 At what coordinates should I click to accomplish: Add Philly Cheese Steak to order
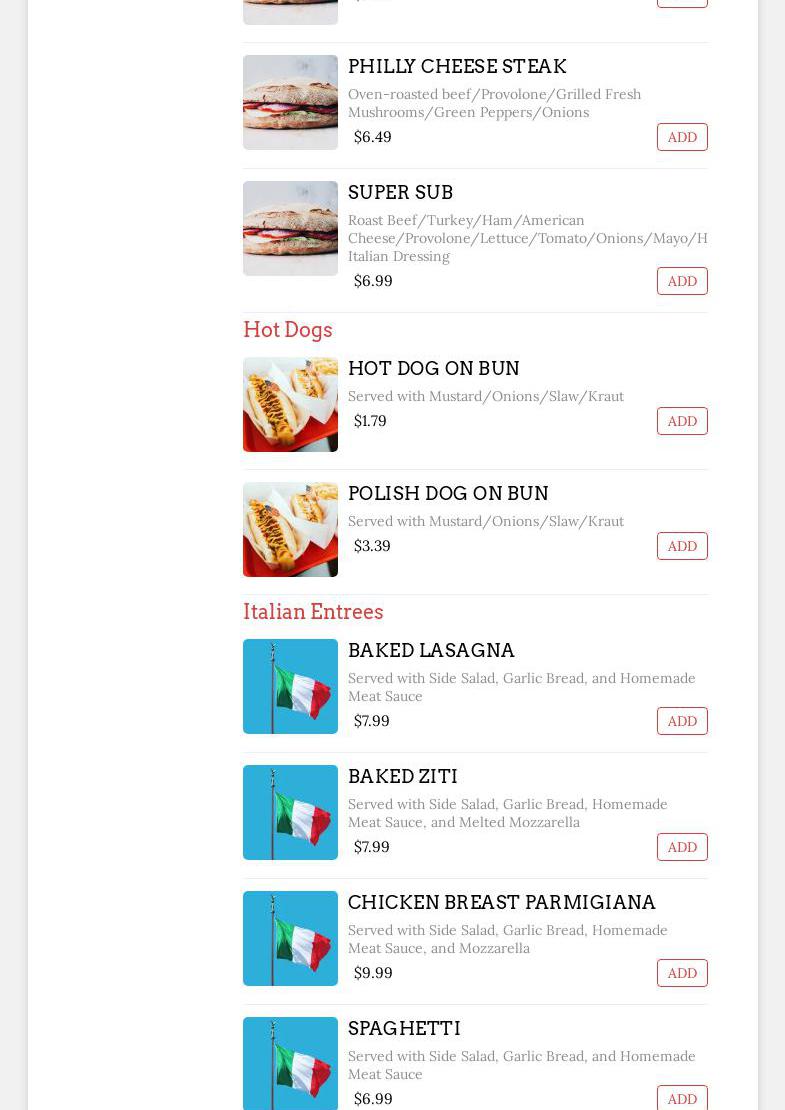[681, 137]
